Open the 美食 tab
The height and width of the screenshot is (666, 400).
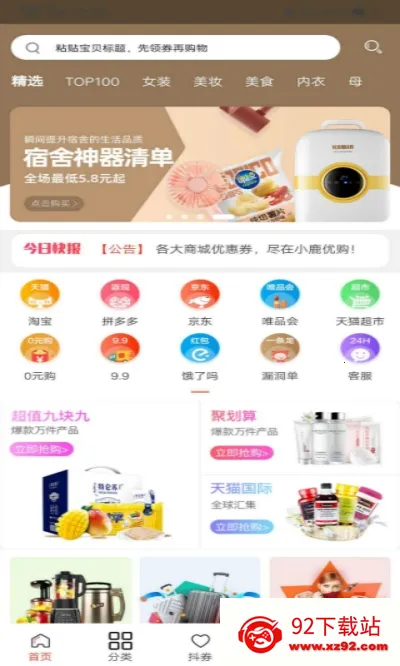259,82
